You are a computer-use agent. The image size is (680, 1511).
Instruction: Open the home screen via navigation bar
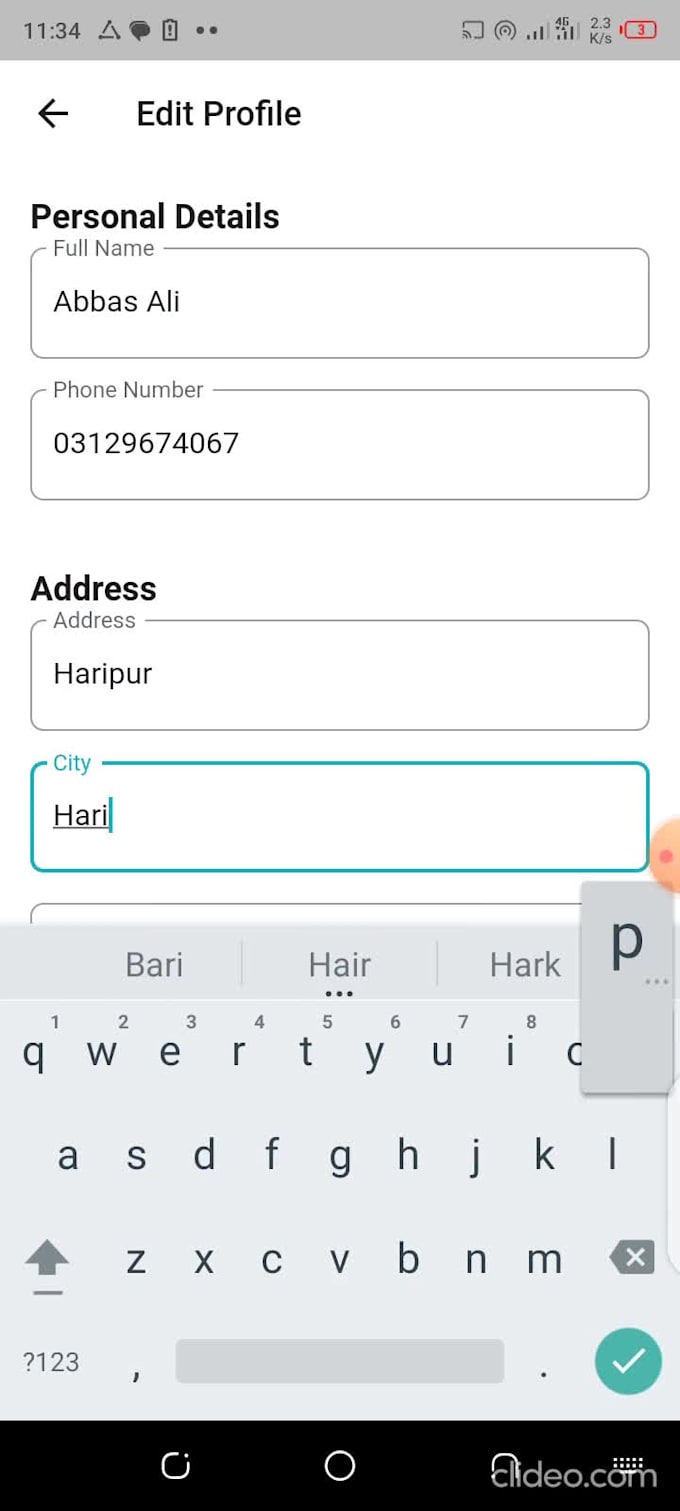pyautogui.click(x=340, y=1466)
